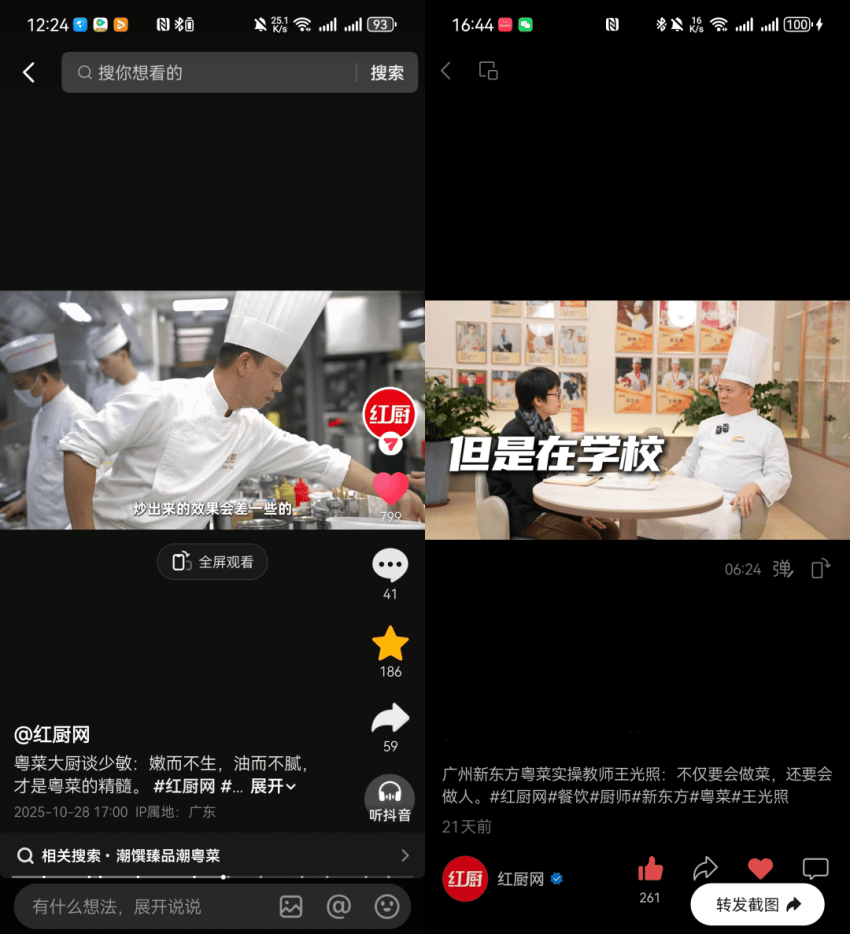Tap the 搜索 search button

coord(387,72)
